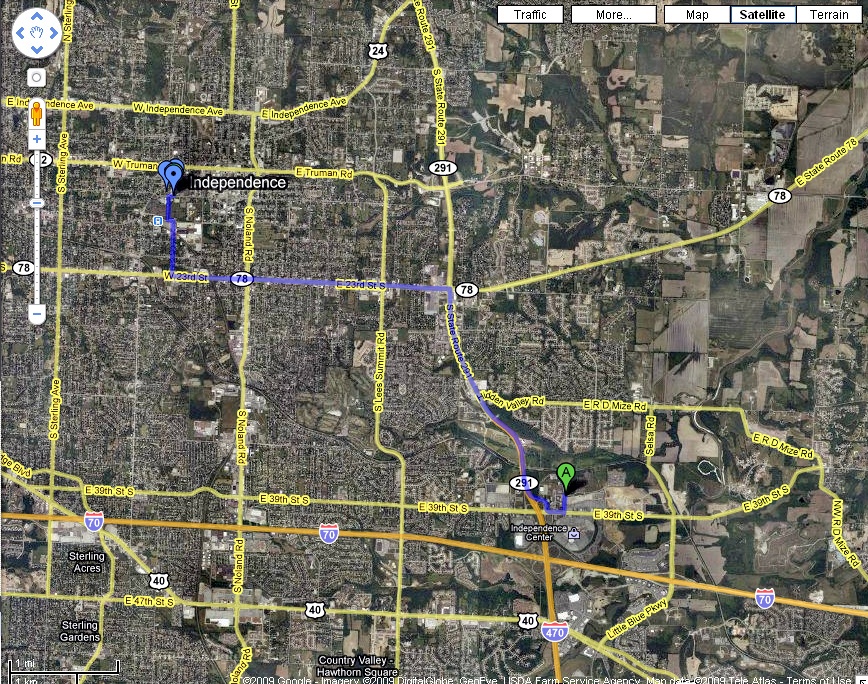
Task: Pan the map right
Action: [53, 40]
